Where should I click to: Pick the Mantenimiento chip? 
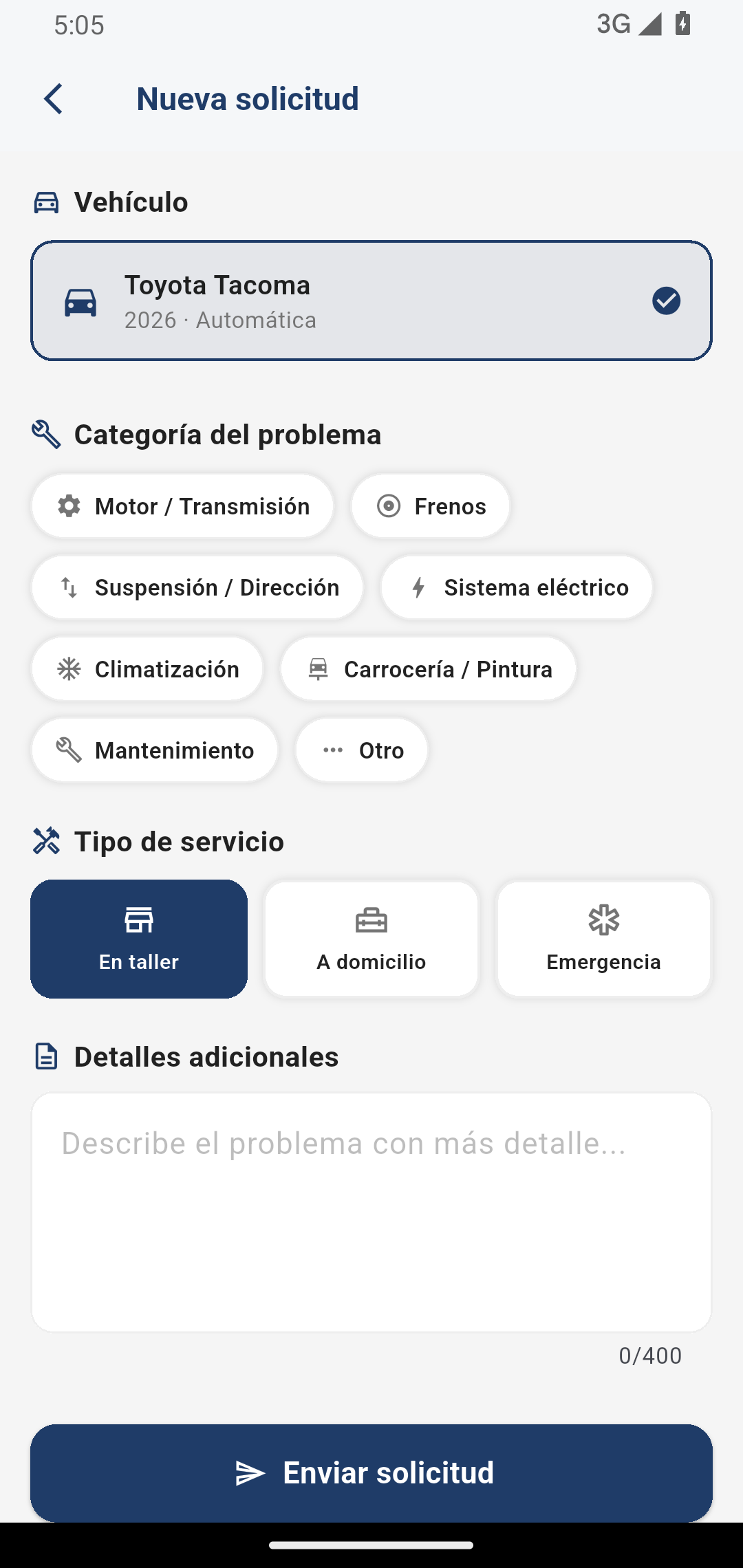point(155,750)
